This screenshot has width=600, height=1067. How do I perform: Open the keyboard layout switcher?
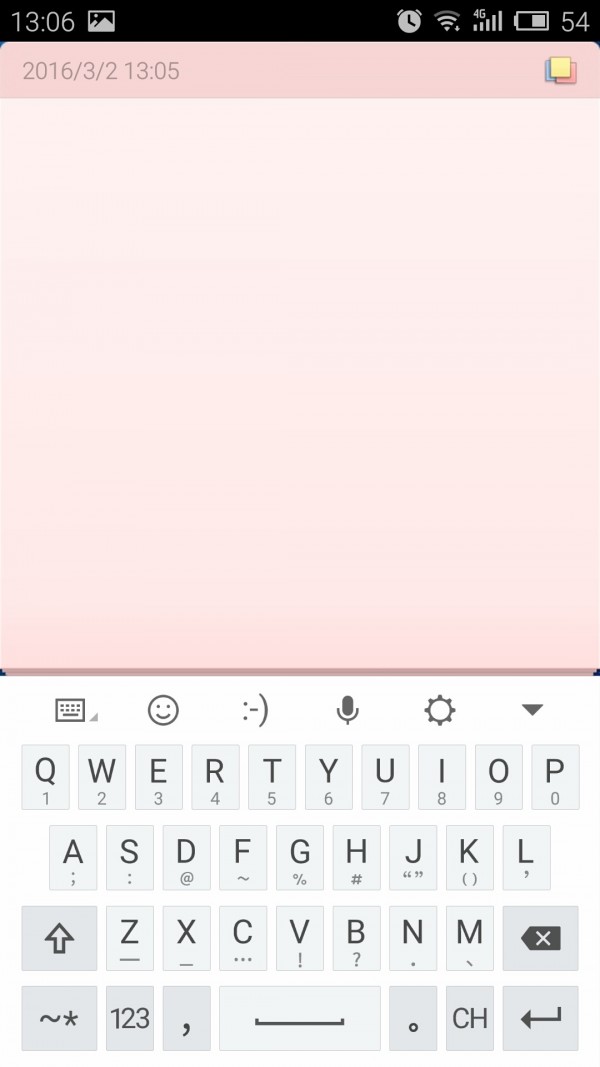click(x=73, y=710)
